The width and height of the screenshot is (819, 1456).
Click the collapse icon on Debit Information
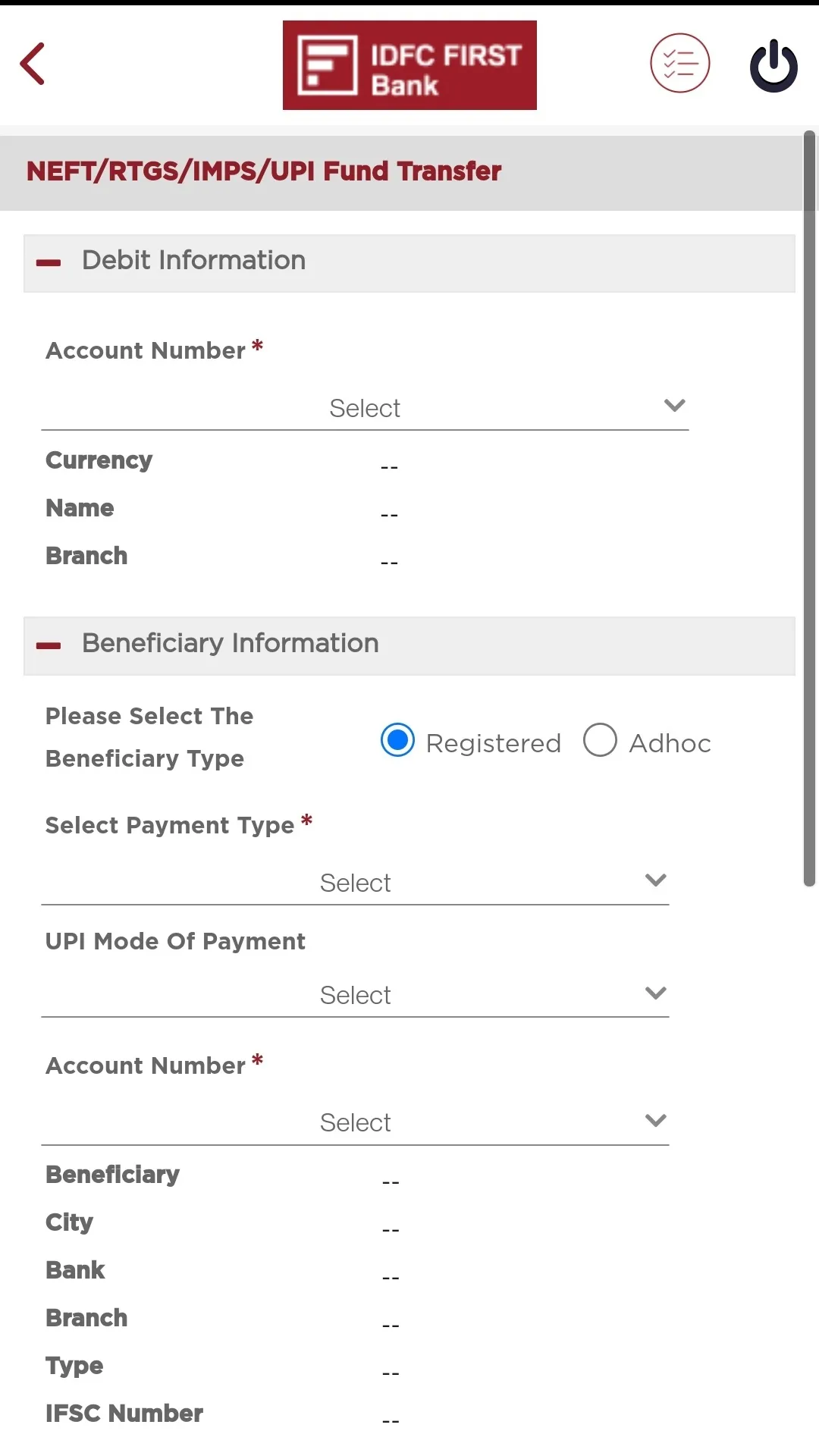click(49, 263)
